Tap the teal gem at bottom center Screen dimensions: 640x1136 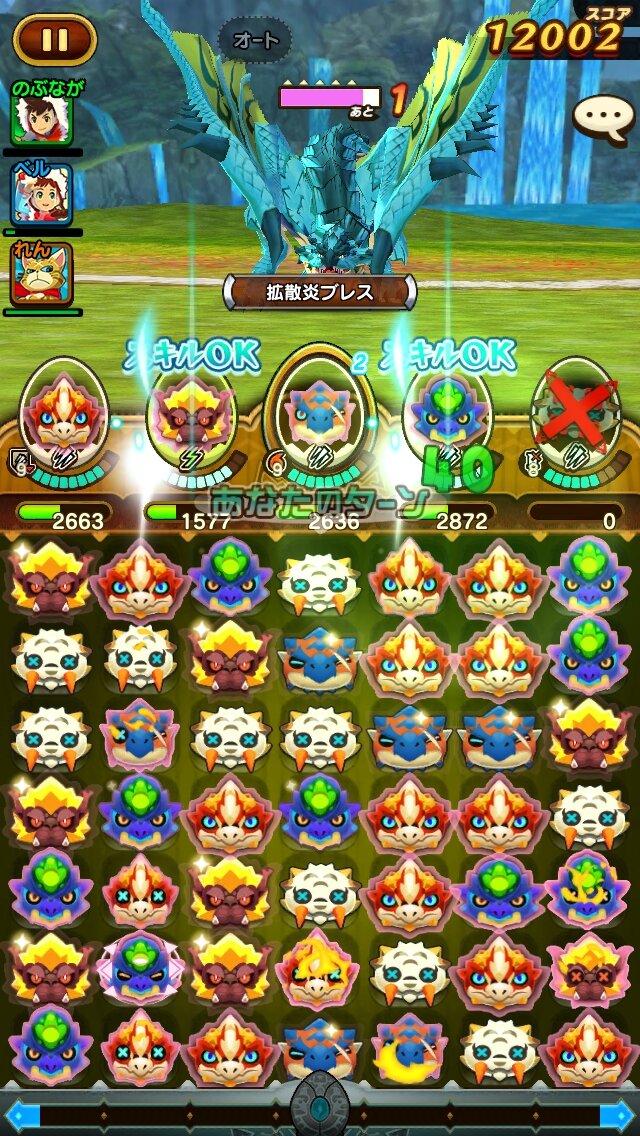point(319,1111)
